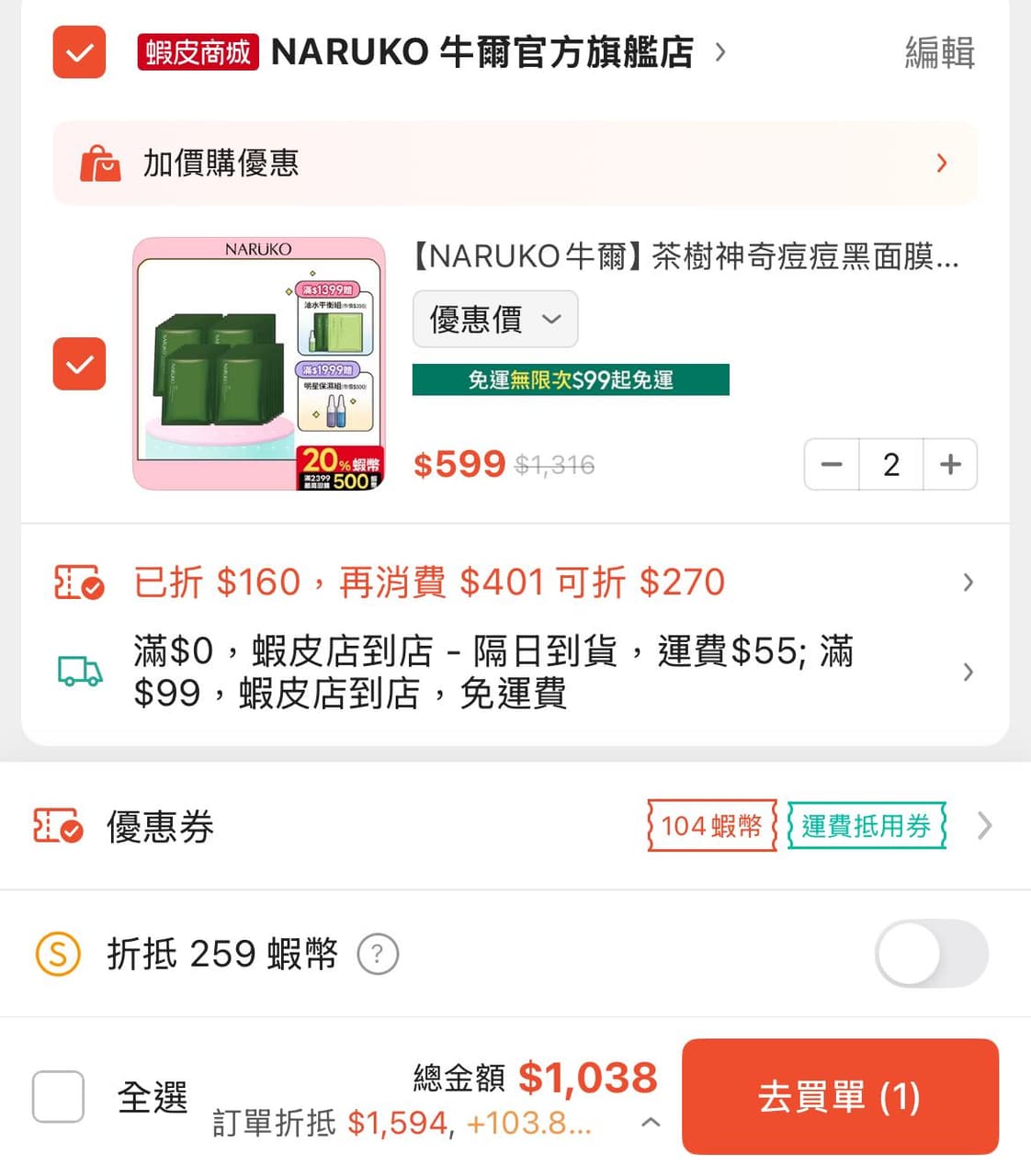Viewport: 1031px width, 1176px height.
Task: Tap 編輯 to edit store items
Action: (938, 52)
